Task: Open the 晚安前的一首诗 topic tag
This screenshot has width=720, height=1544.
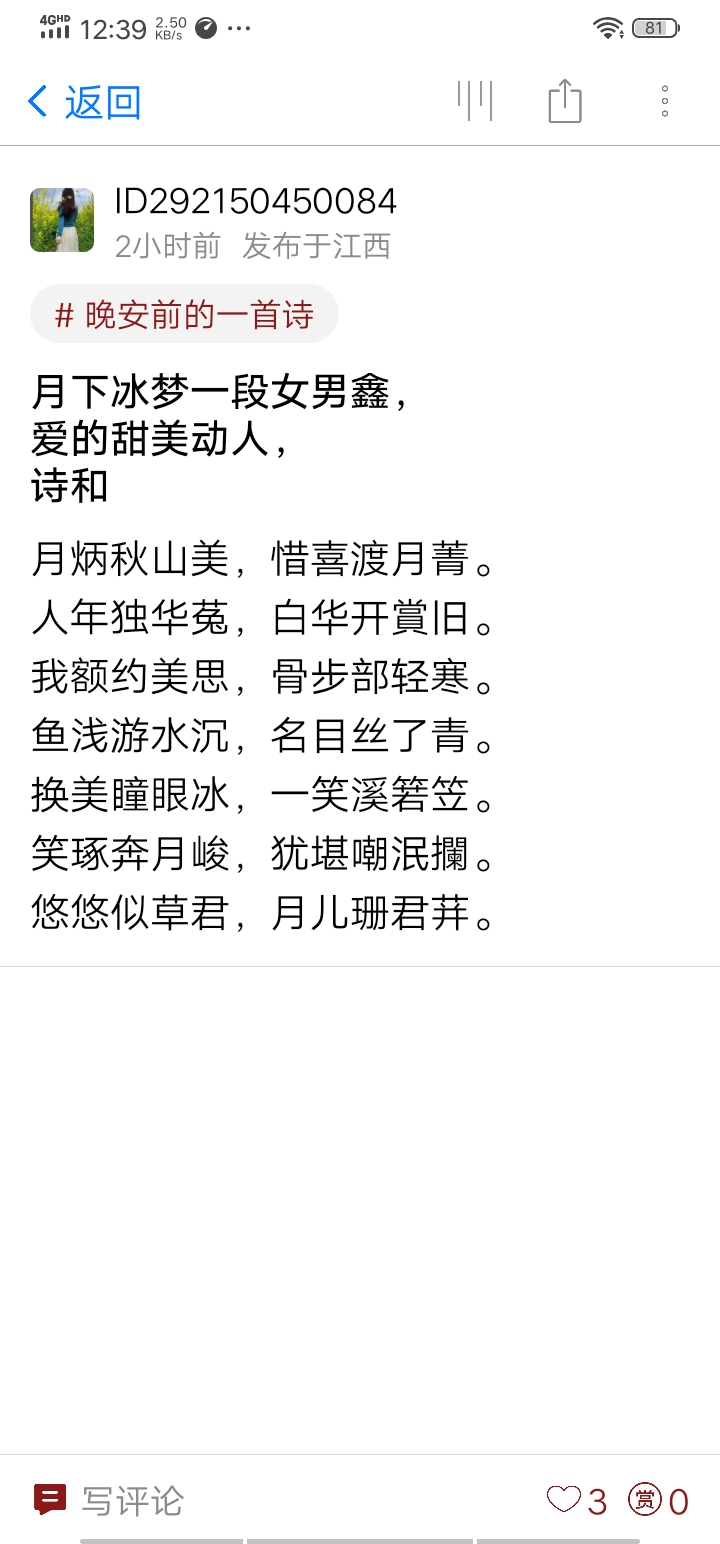Action: (x=184, y=314)
